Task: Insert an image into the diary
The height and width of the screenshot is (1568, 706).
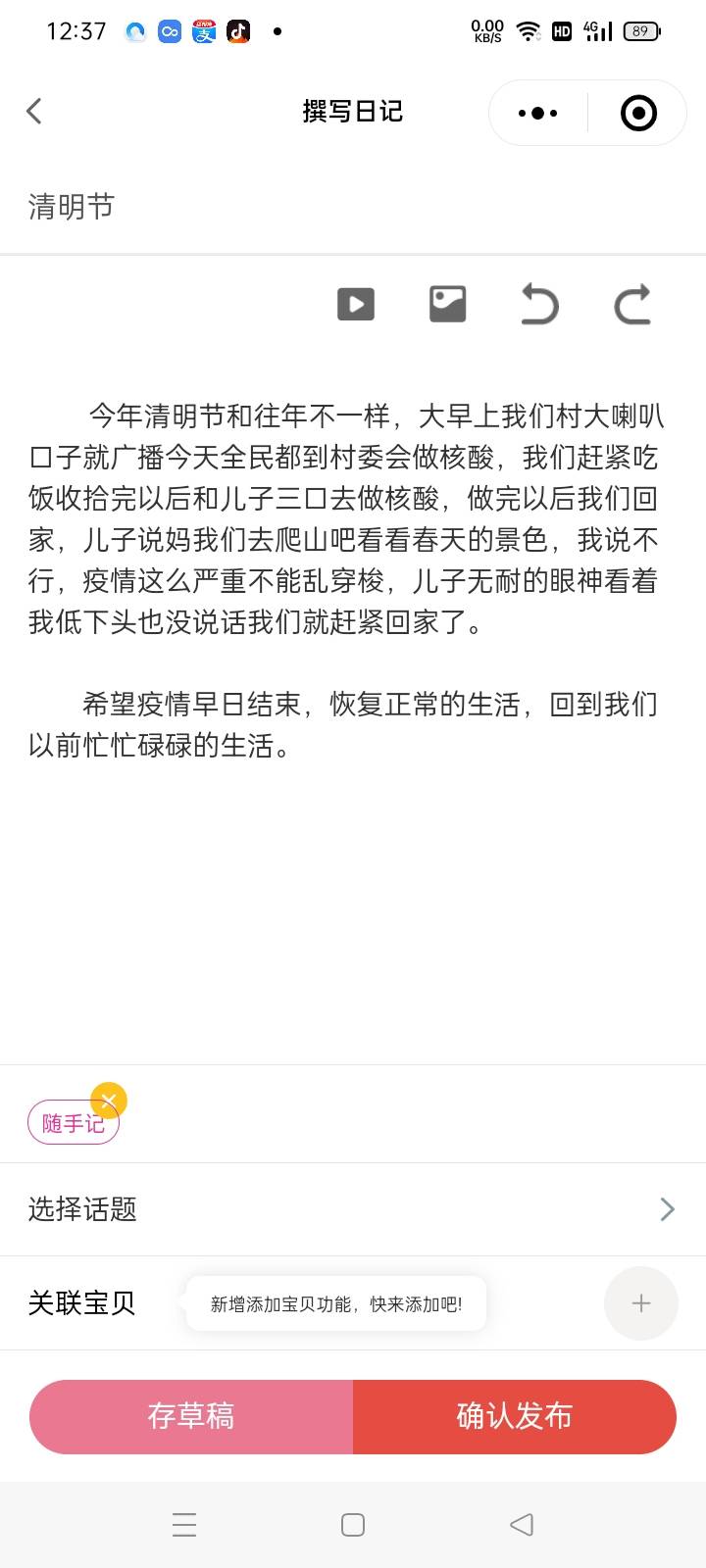Action: (x=446, y=304)
